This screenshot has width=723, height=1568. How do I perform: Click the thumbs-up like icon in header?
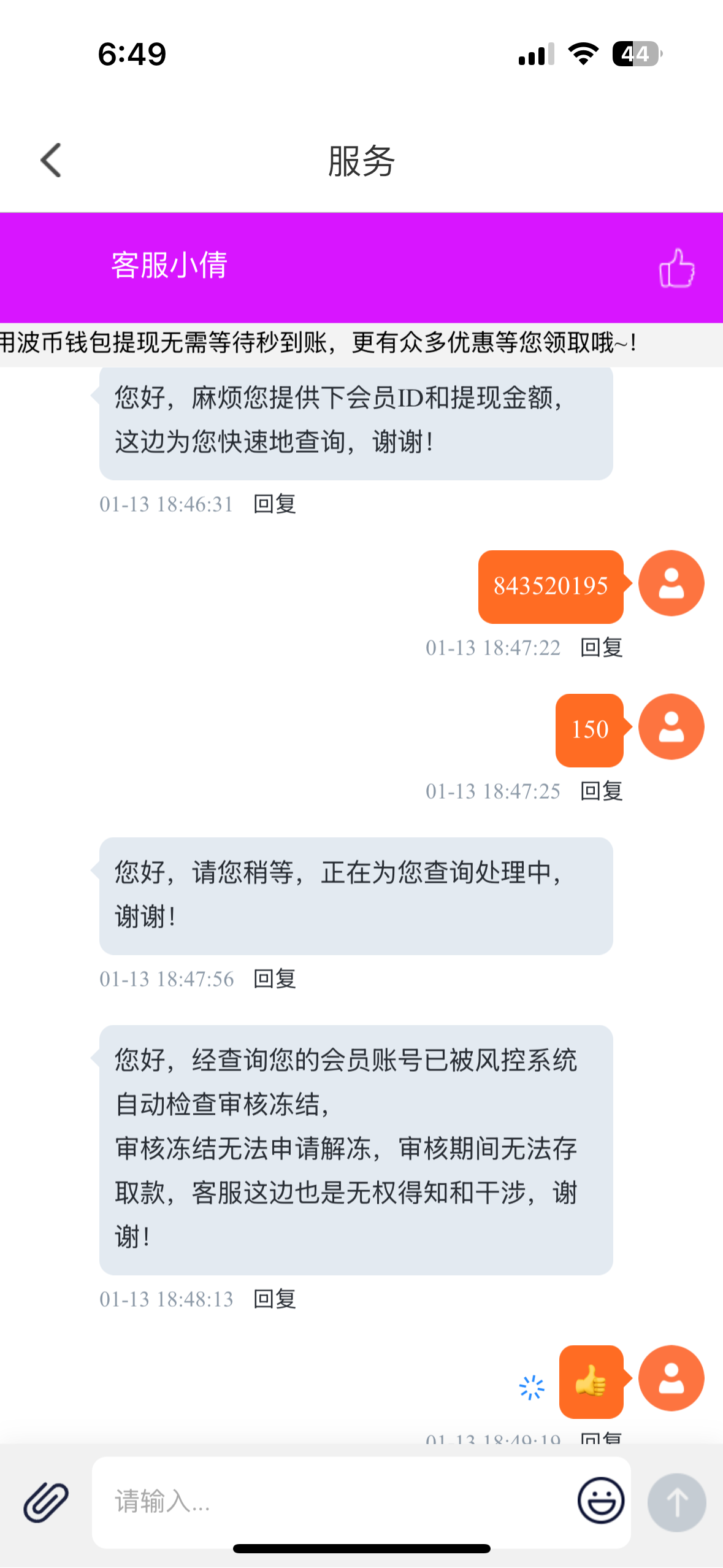[676, 267]
